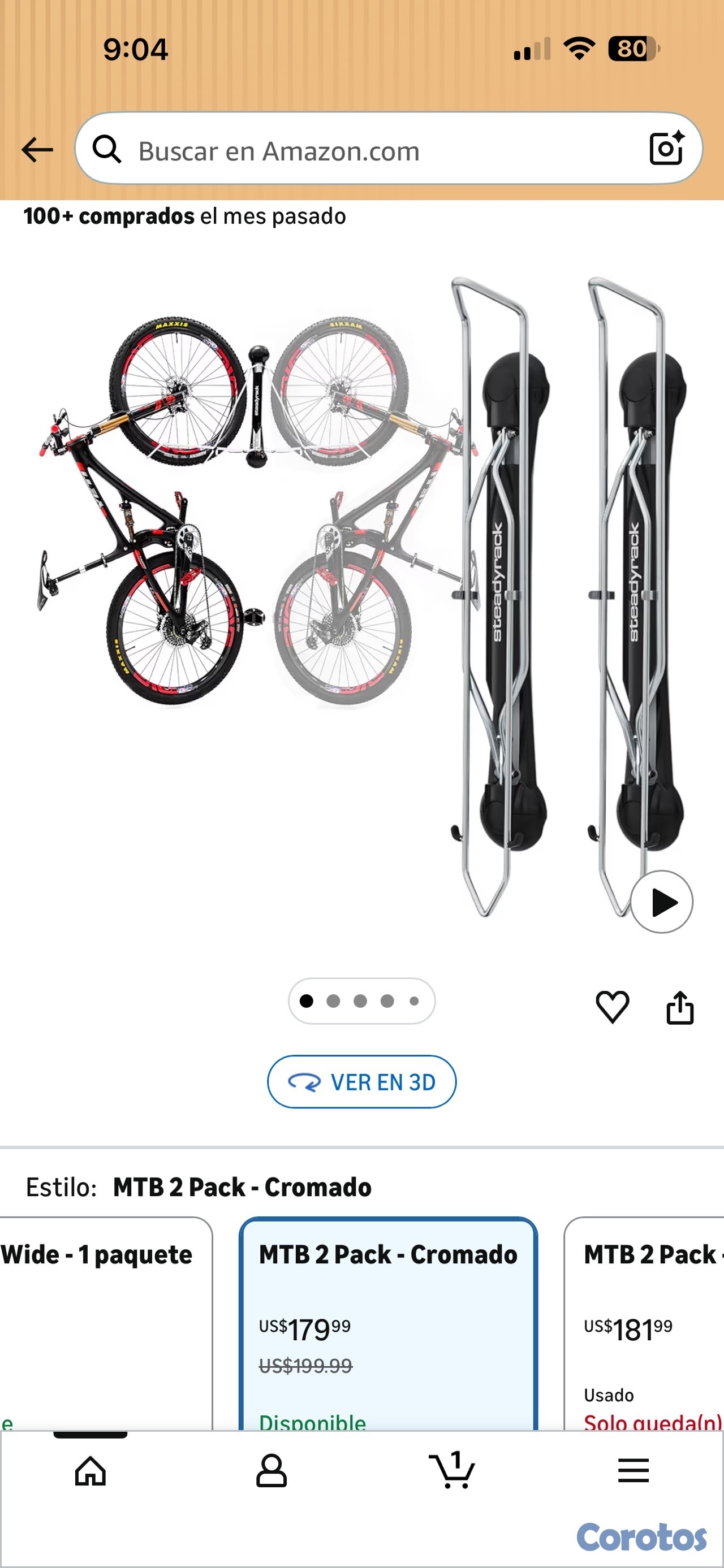Open the main product image

tap(361, 596)
